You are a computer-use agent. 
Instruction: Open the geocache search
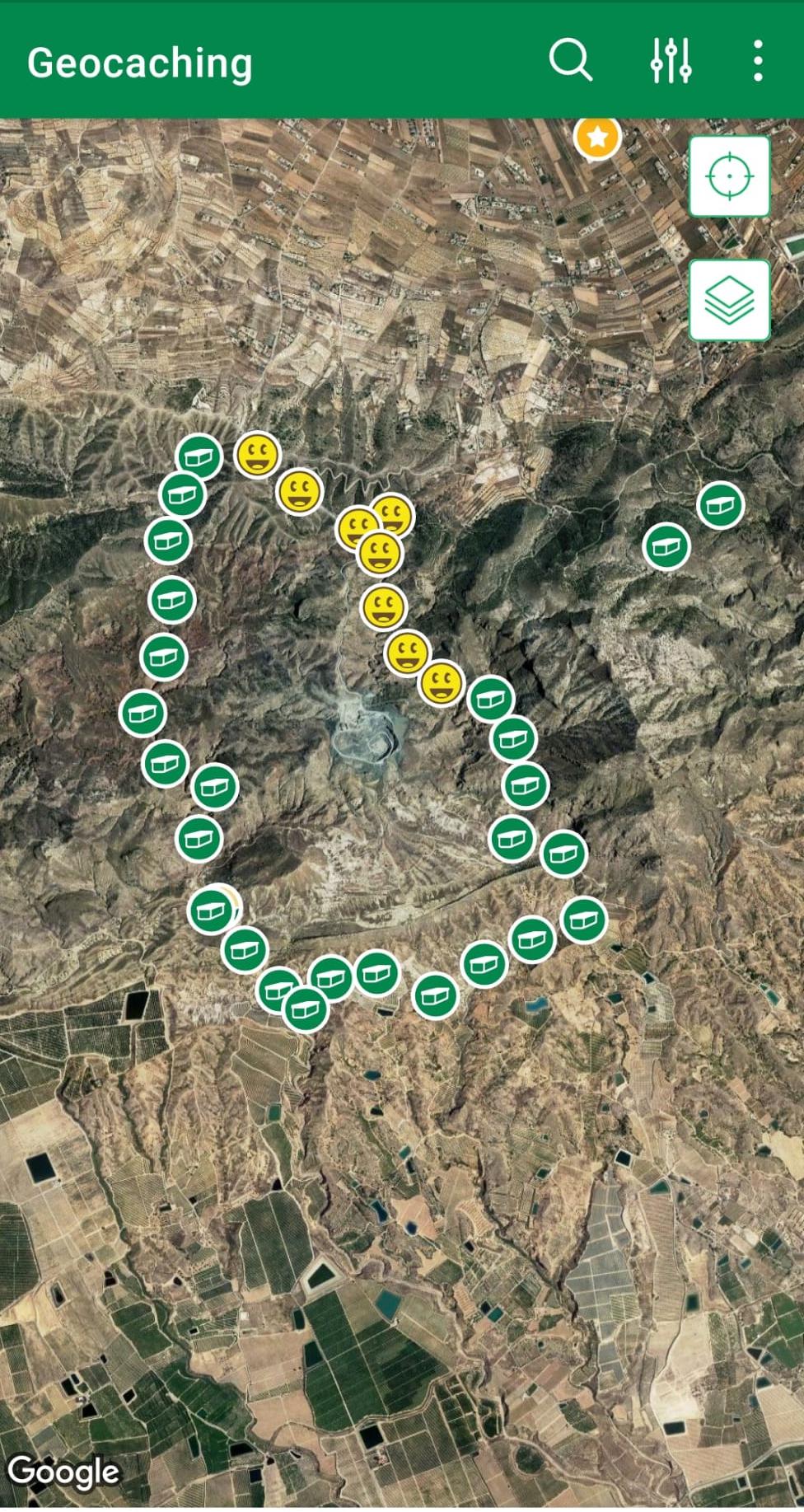(x=570, y=61)
